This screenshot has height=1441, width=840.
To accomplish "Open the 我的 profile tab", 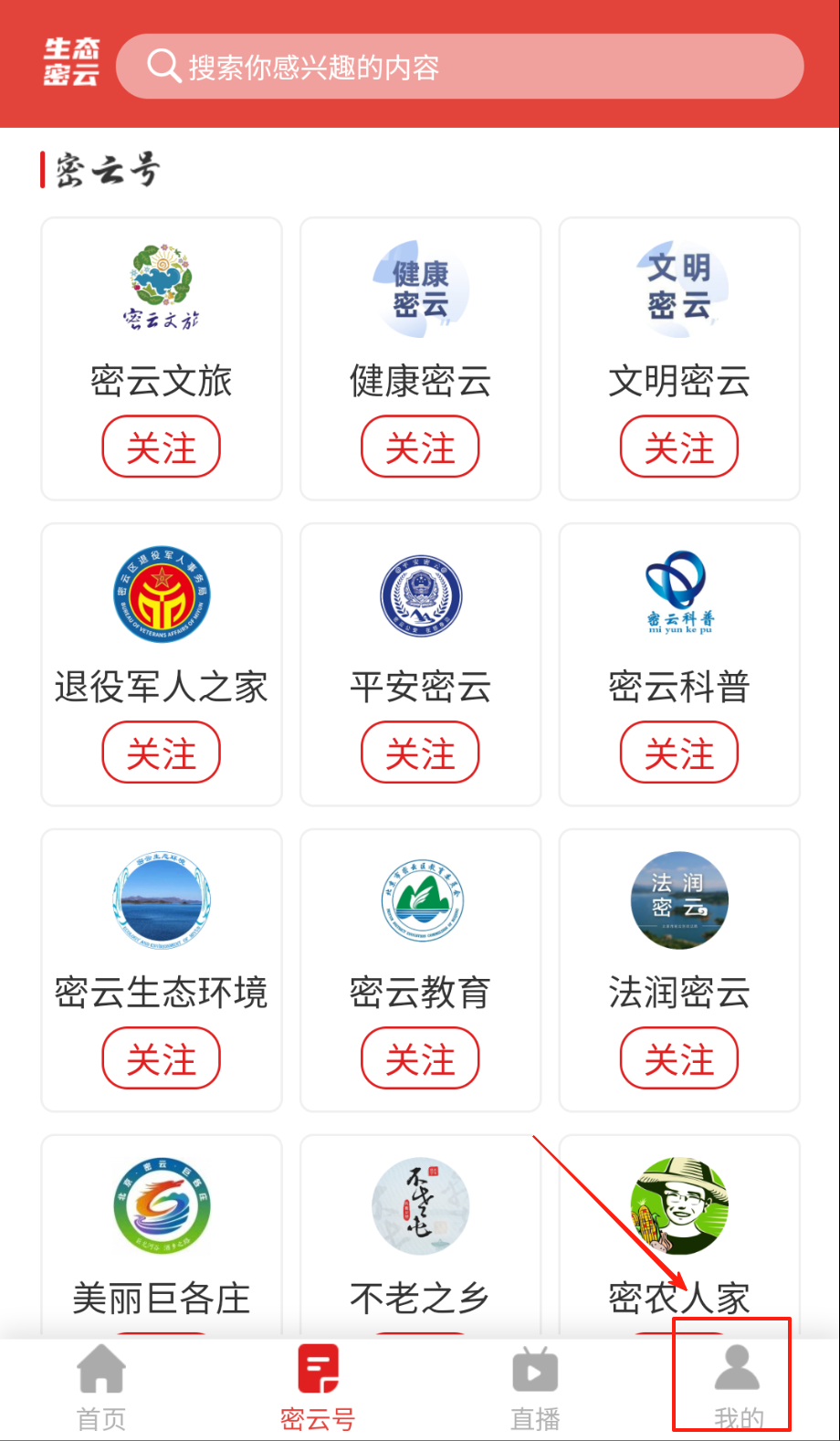I will [x=736, y=1388].
